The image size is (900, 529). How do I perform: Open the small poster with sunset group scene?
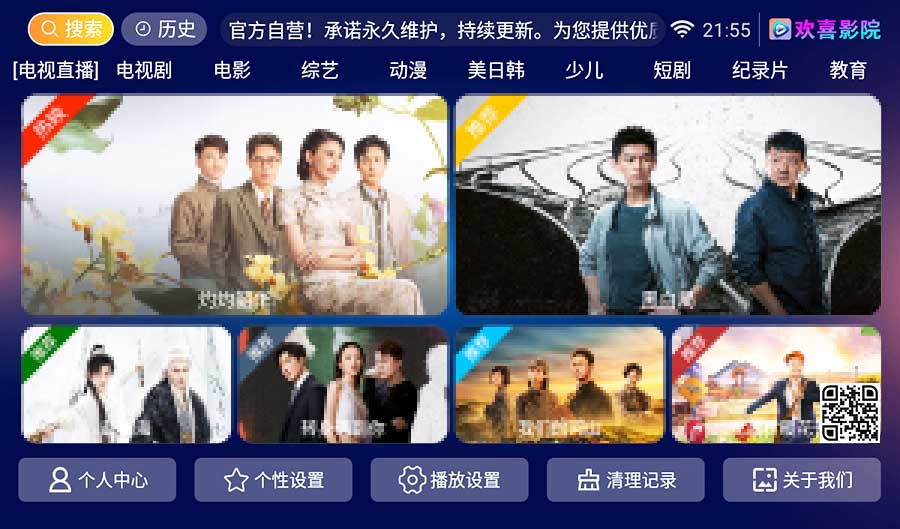tap(560, 385)
